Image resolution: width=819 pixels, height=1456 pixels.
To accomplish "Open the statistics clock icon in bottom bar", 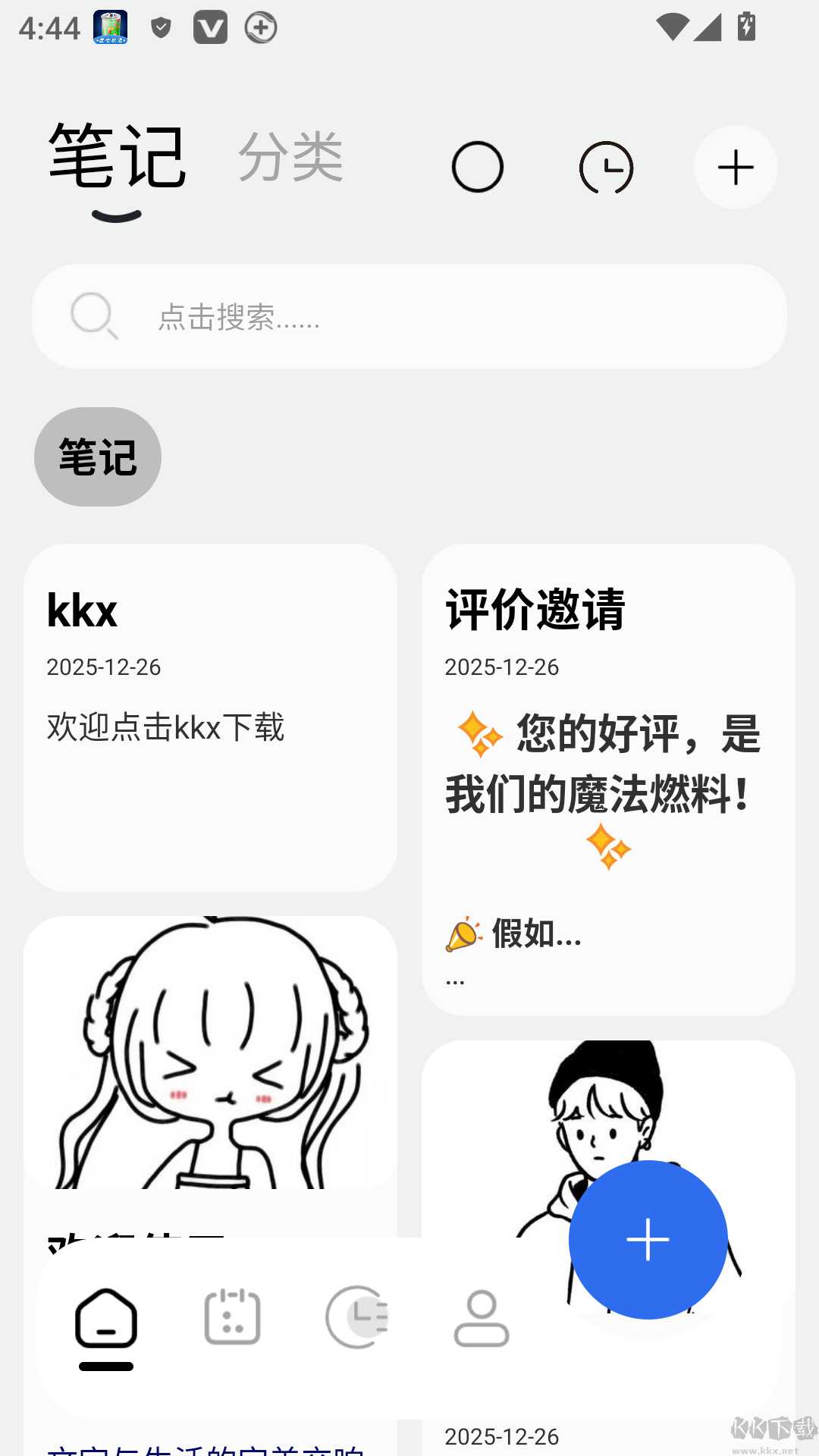I will coord(356,1317).
